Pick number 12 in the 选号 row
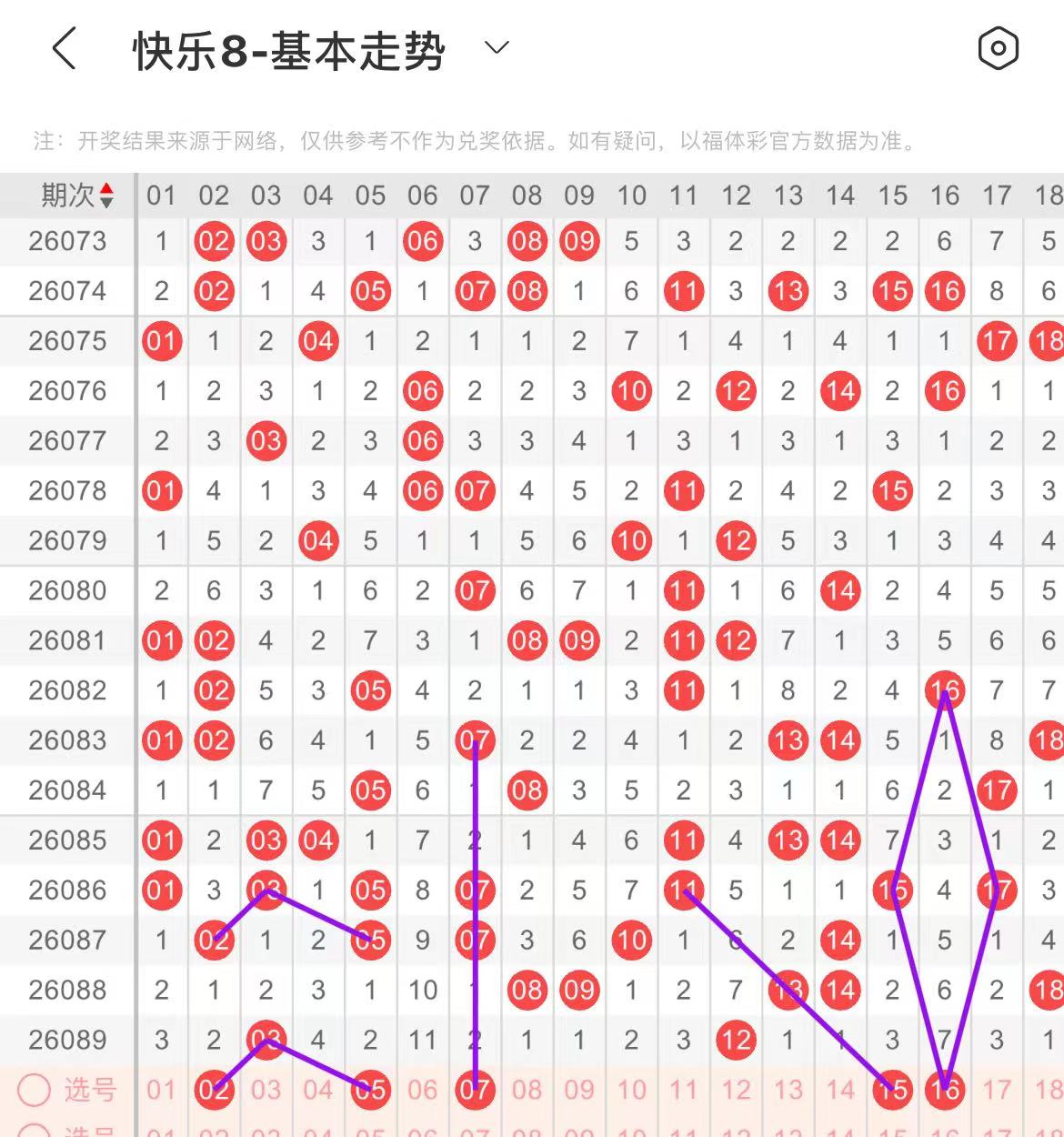 736,1090
